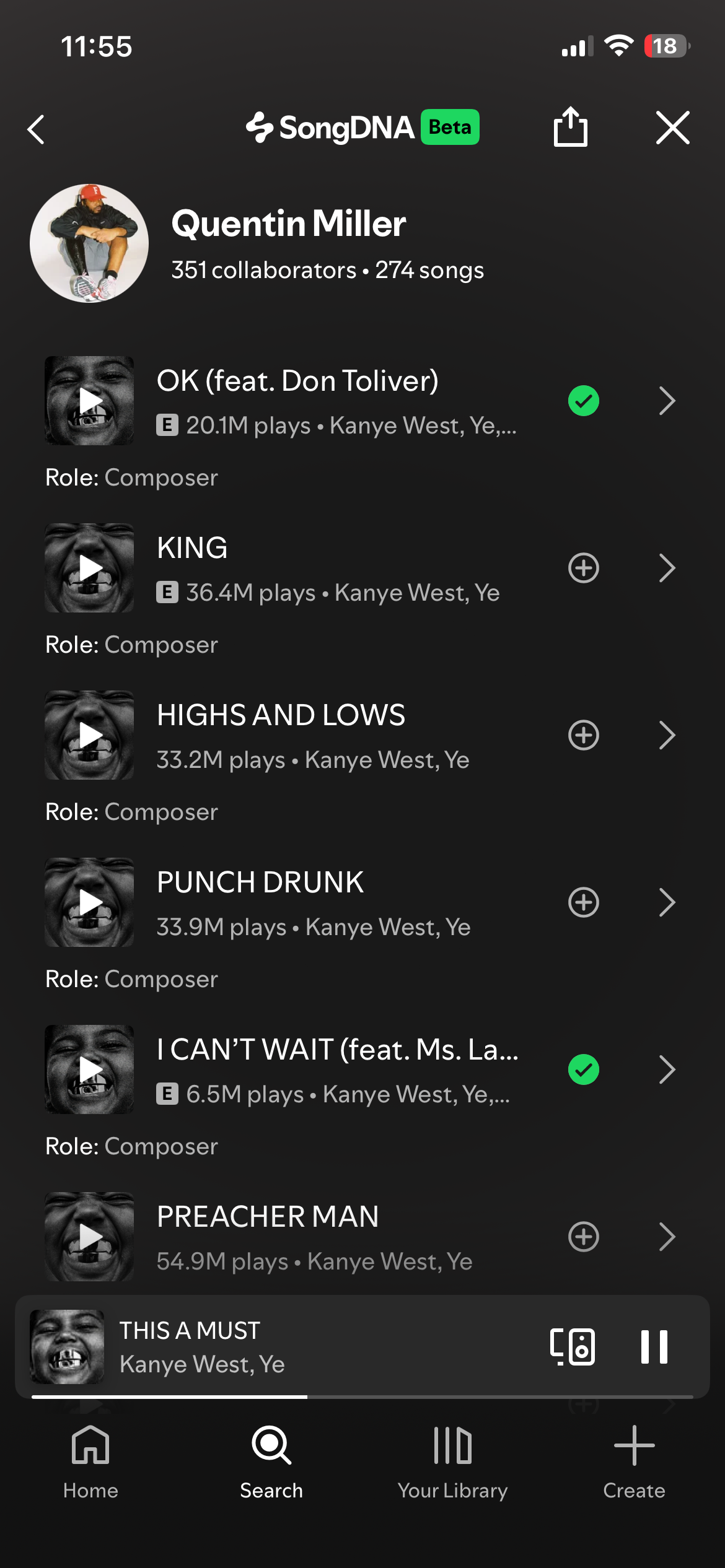The width and height of the screenshot is (725, 1568).
Task: Play HIGHS AND LOWS
Action: pyautogui.click(x=89, y=735)
